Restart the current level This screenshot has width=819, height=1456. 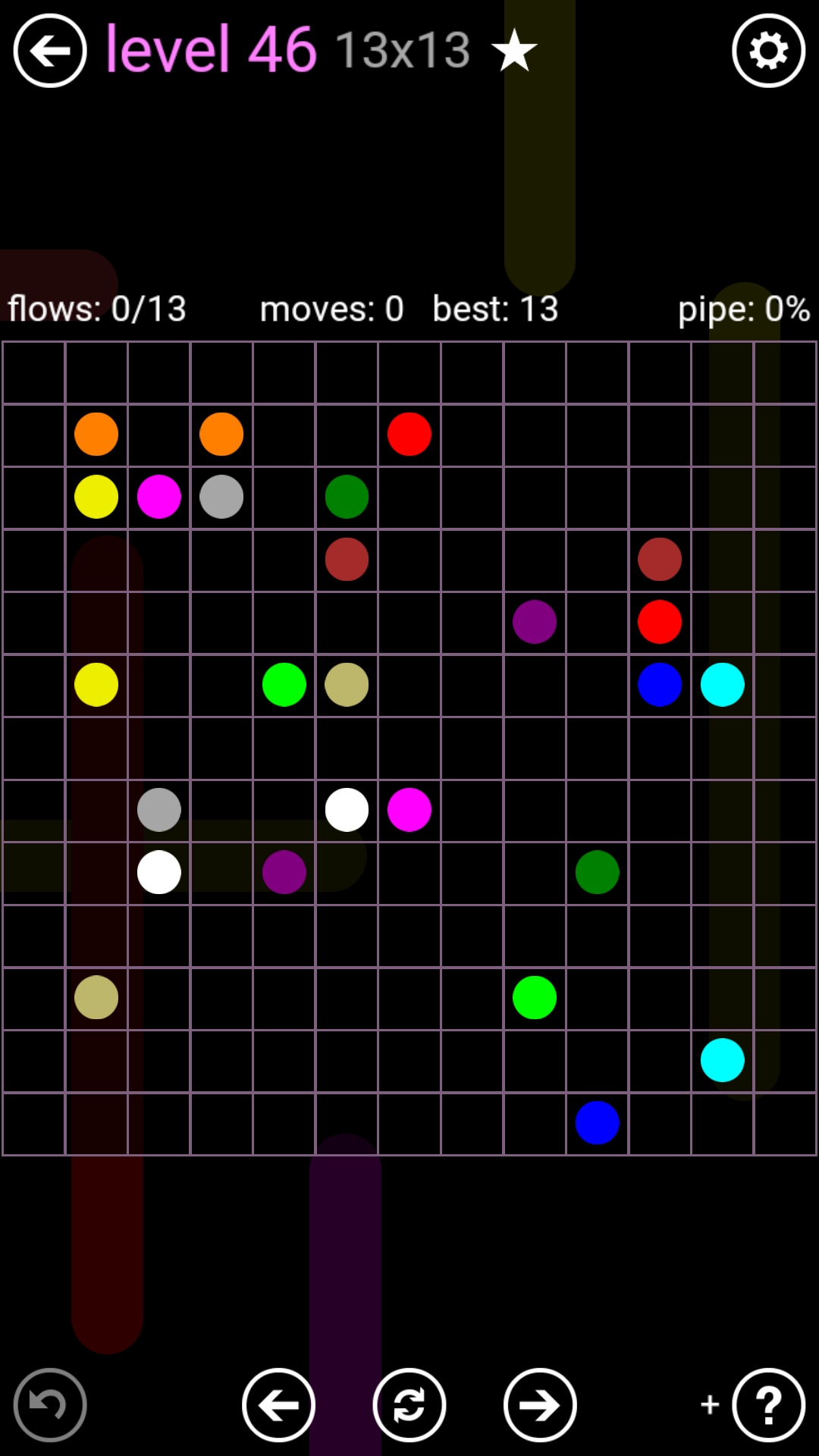(x=409, y=1404)
